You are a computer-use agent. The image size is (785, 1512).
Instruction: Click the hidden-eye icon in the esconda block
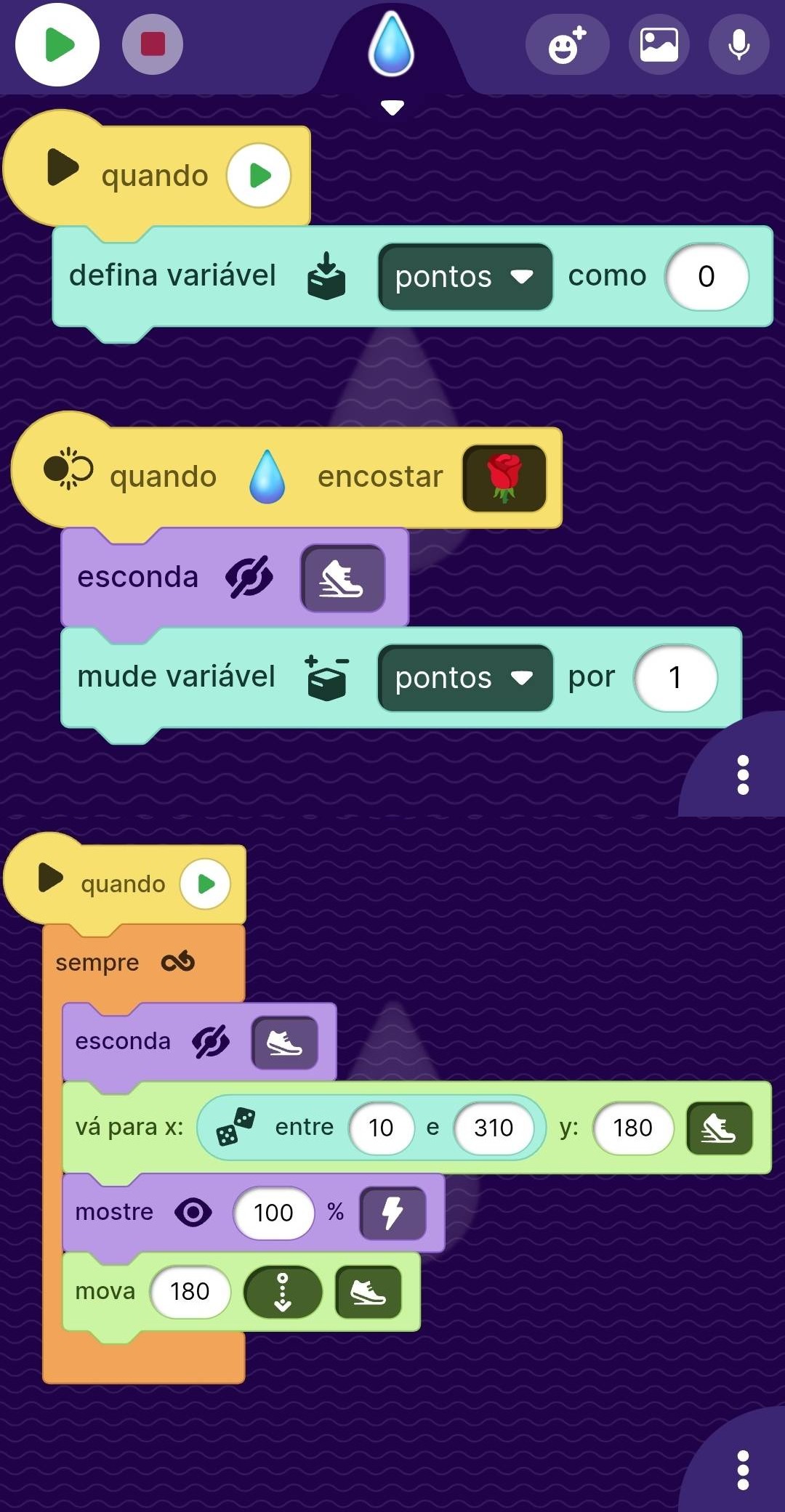click(247, 576)
